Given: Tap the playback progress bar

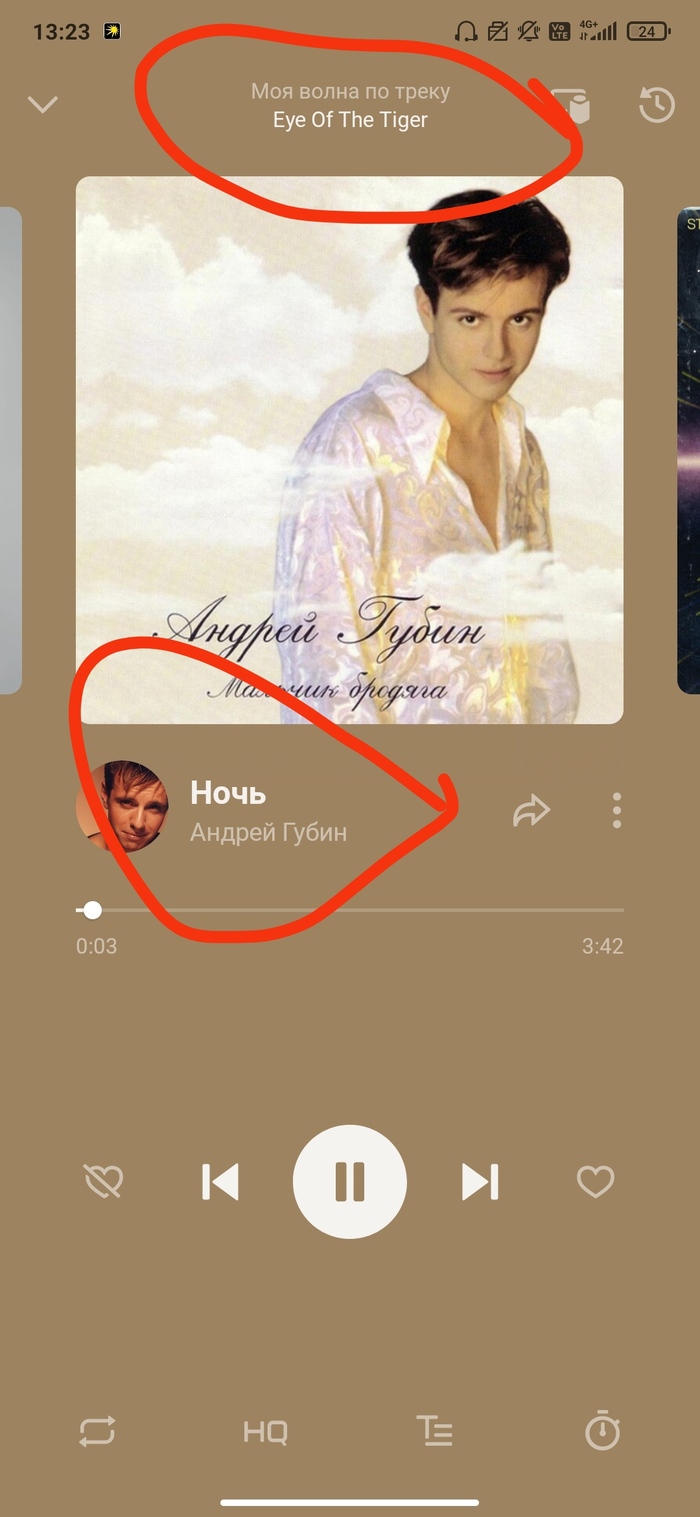Looking at the screenshot, I should (350, 910).
